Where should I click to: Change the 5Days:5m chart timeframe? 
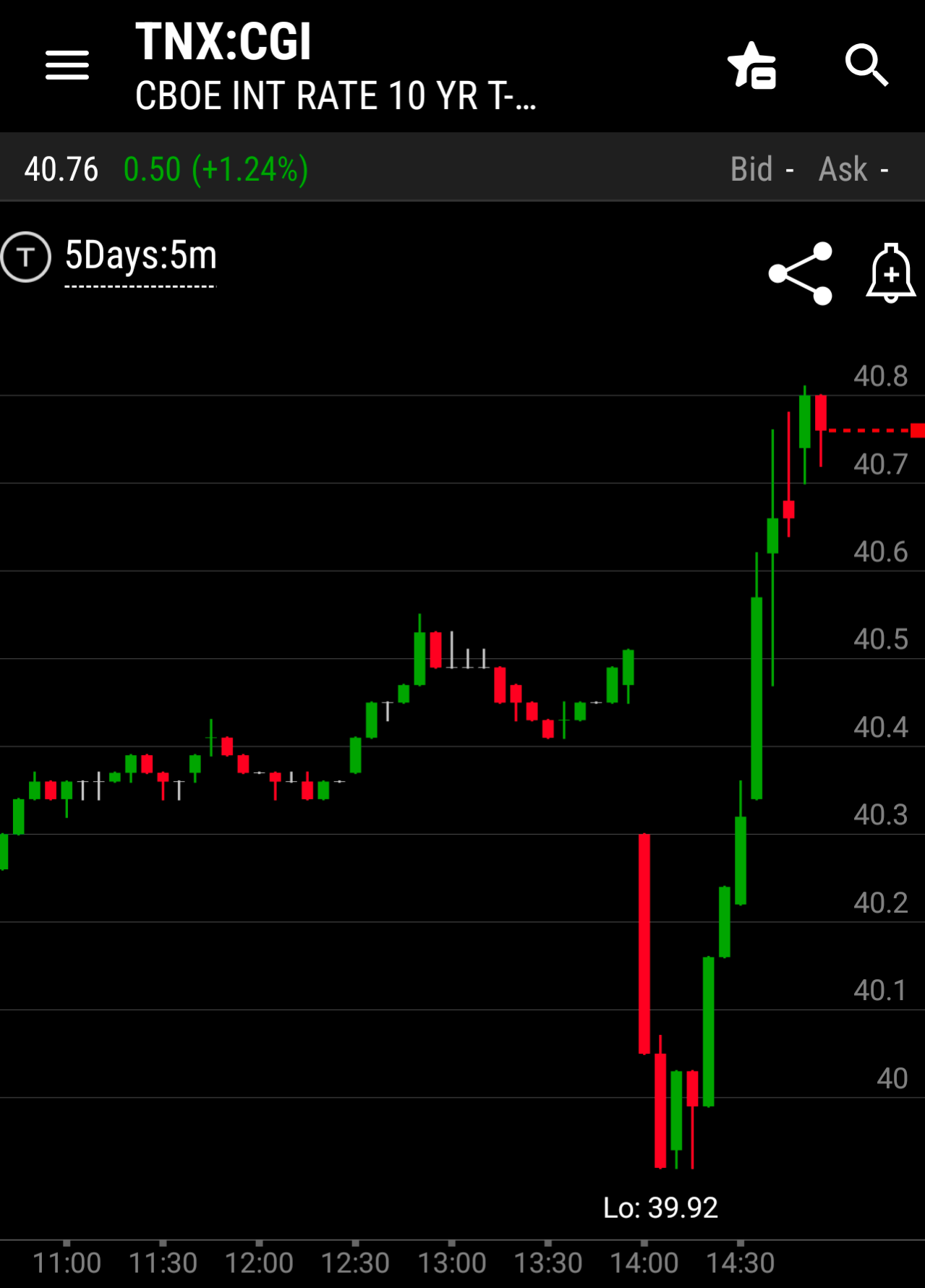(x=141, y=256)
